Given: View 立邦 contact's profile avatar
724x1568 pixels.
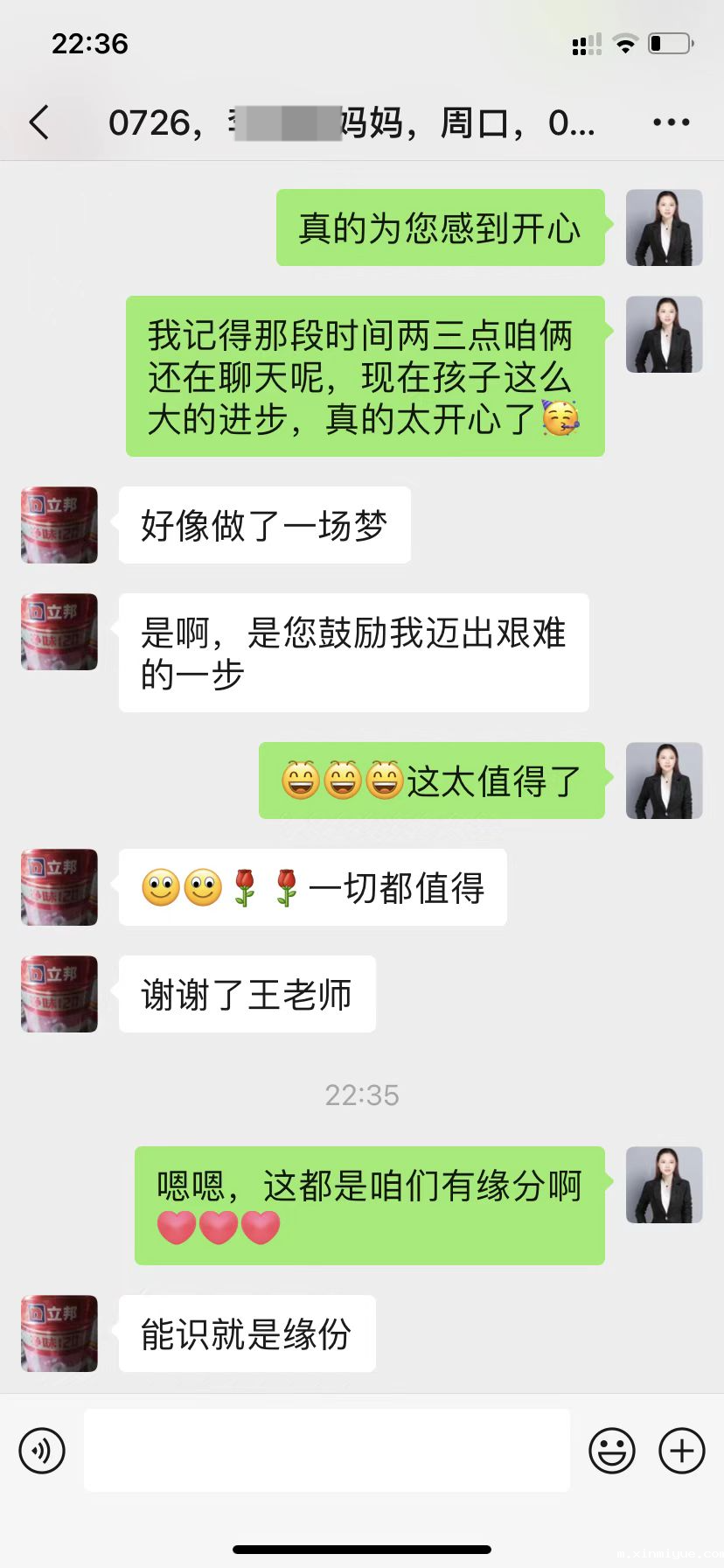Looking at the screenshot, I should pos(58,525).
